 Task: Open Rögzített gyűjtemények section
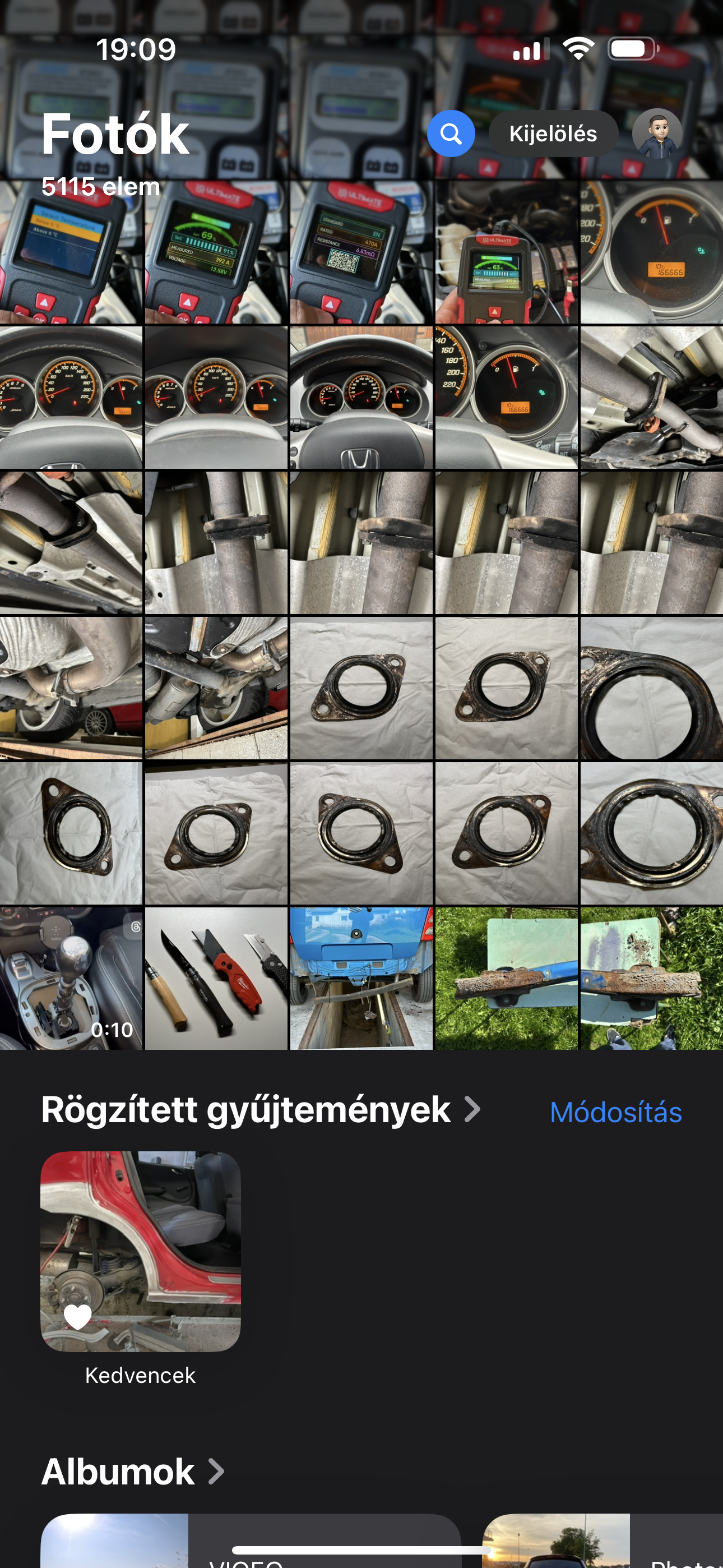point(261,1110)
